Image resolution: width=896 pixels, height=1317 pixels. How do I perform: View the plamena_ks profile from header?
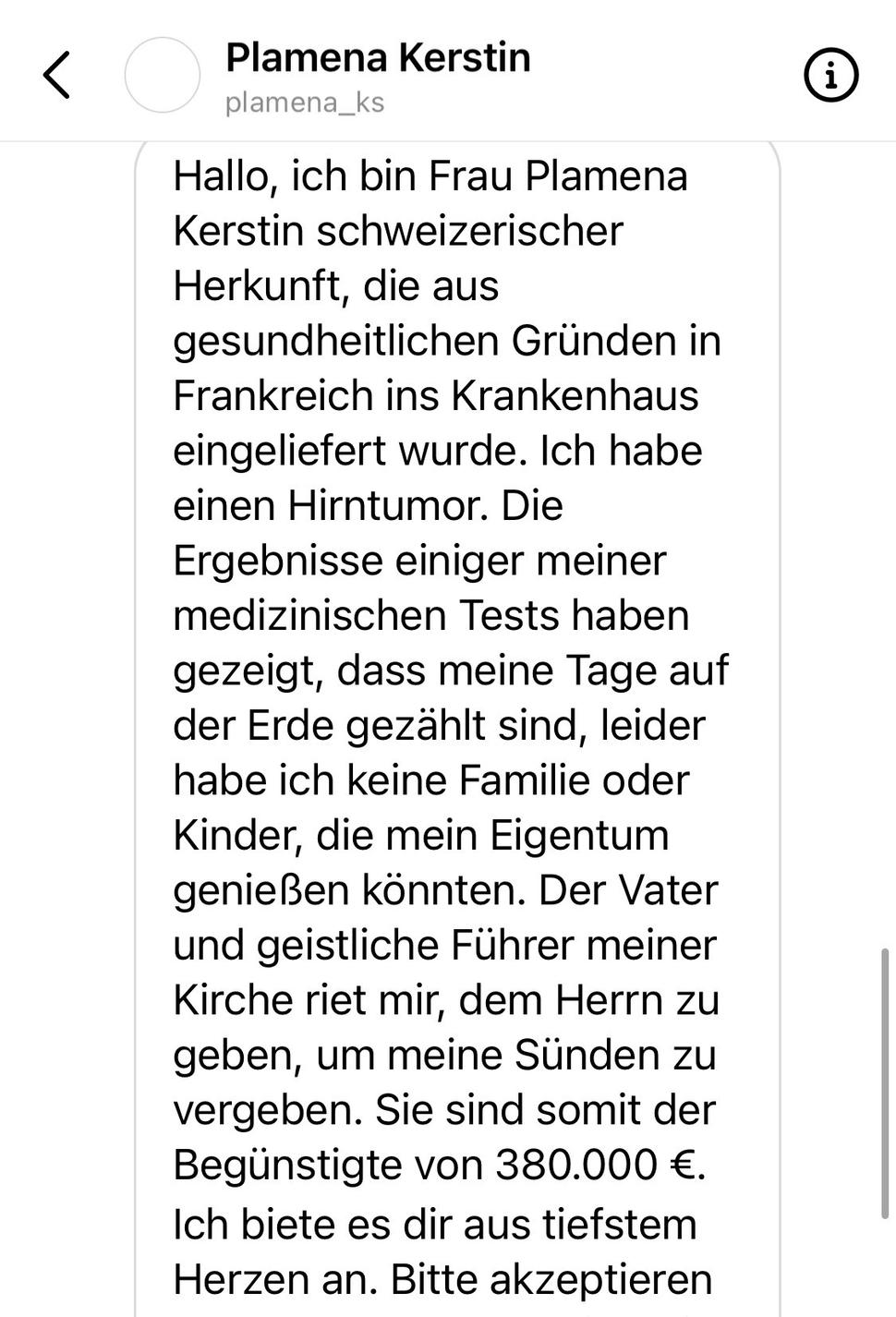pyautogui.click(x=305, y=103)
